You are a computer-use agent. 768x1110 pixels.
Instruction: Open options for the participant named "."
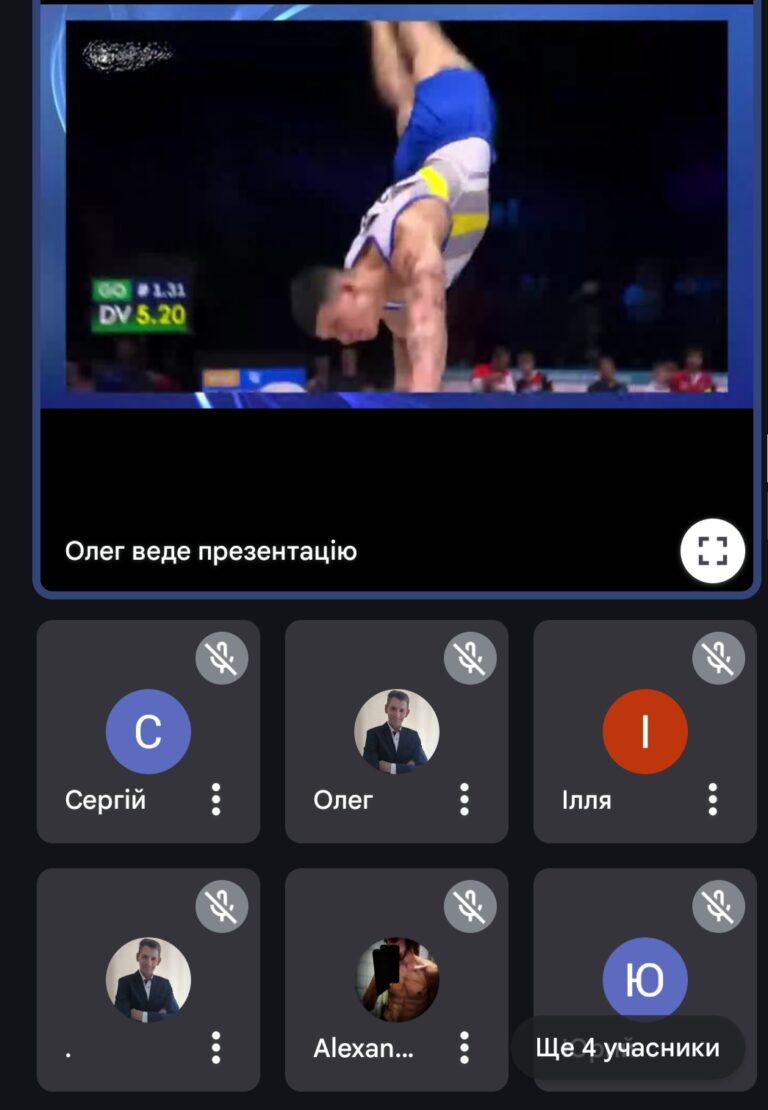tap(216, 1048)
